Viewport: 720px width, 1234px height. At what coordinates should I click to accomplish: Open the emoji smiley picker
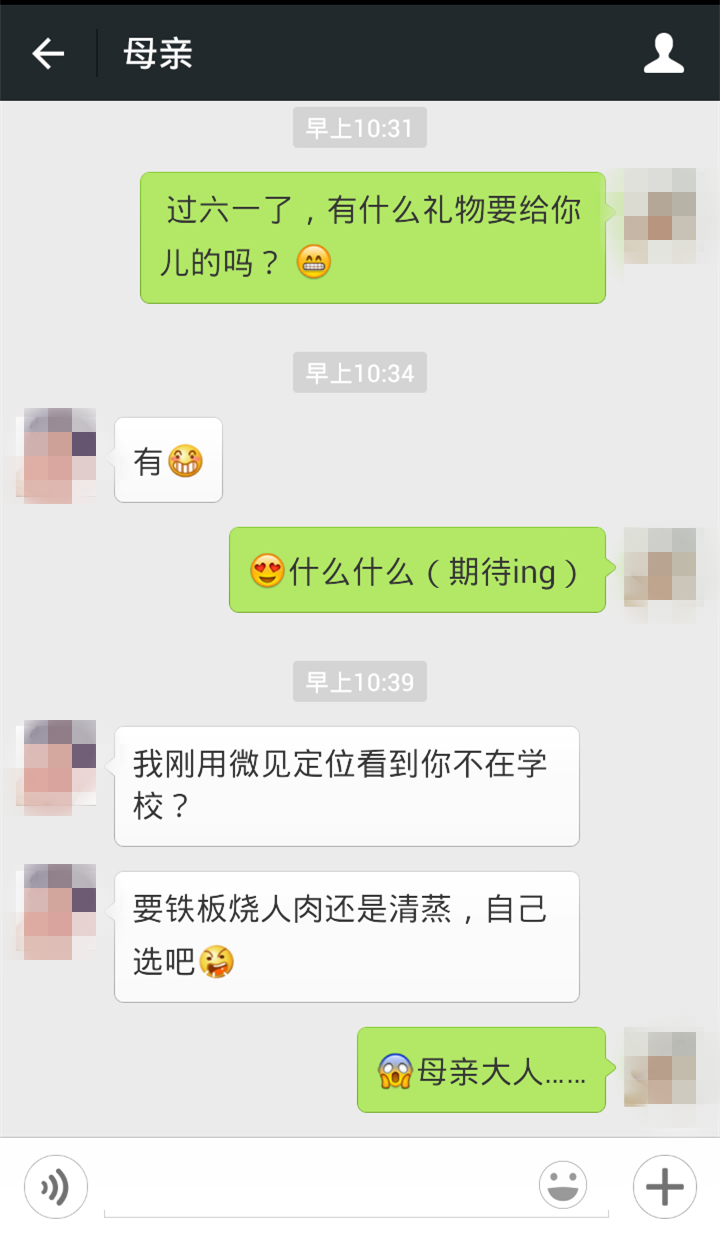(563, 1186)
